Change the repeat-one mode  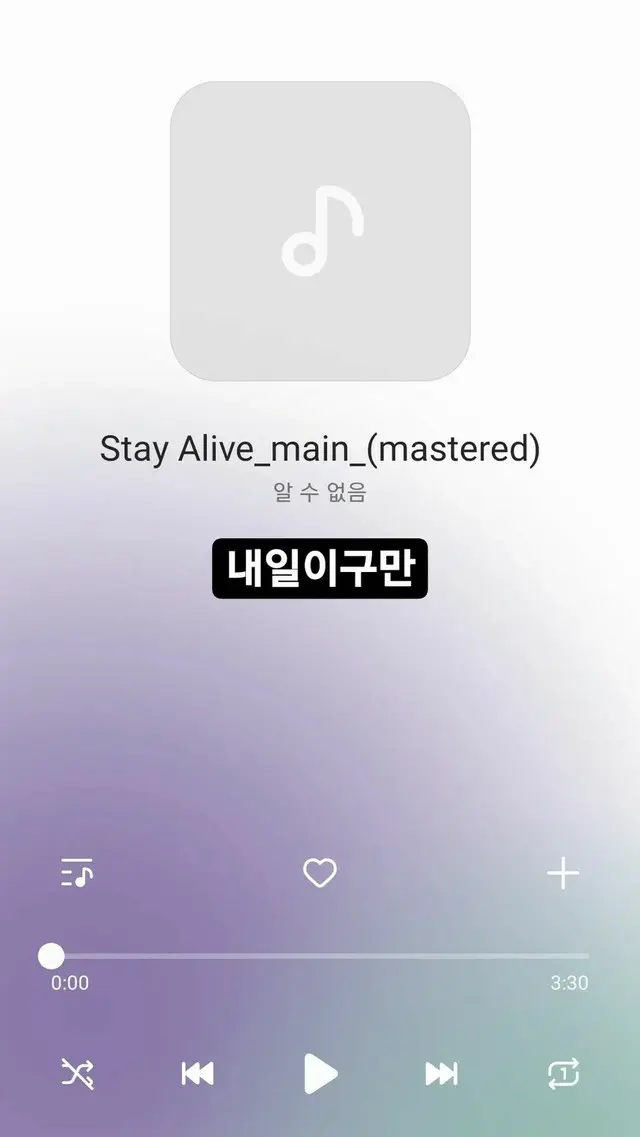click(563, 1073)
